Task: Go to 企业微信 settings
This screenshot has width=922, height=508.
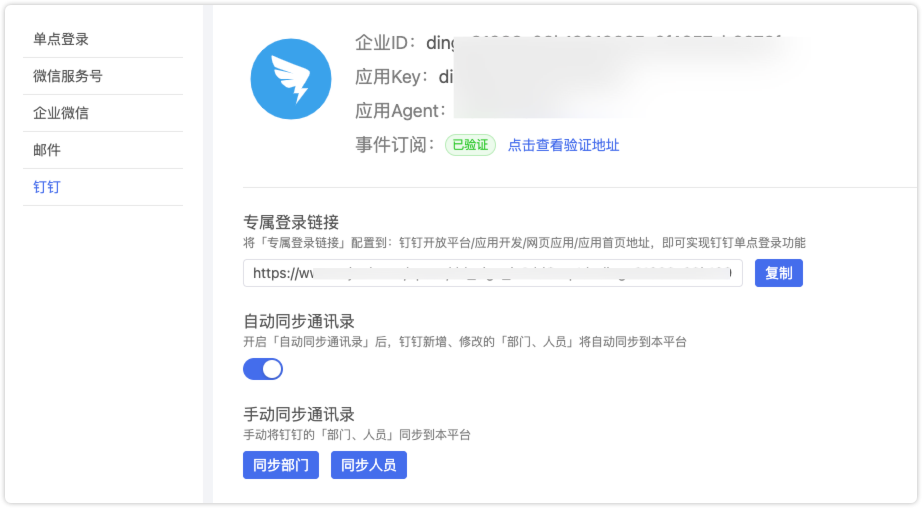Action: 62,113
